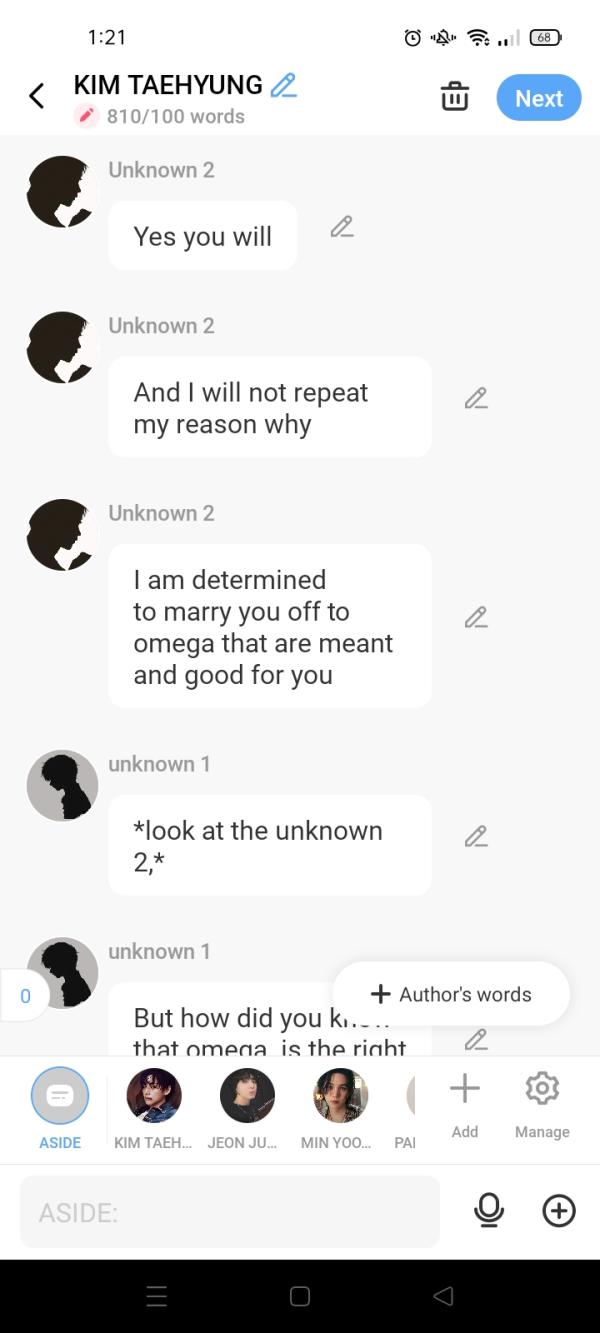Focus the ASIDE text input field
The width and height of the screenshot is (600, 1333).
[230, 1212]
